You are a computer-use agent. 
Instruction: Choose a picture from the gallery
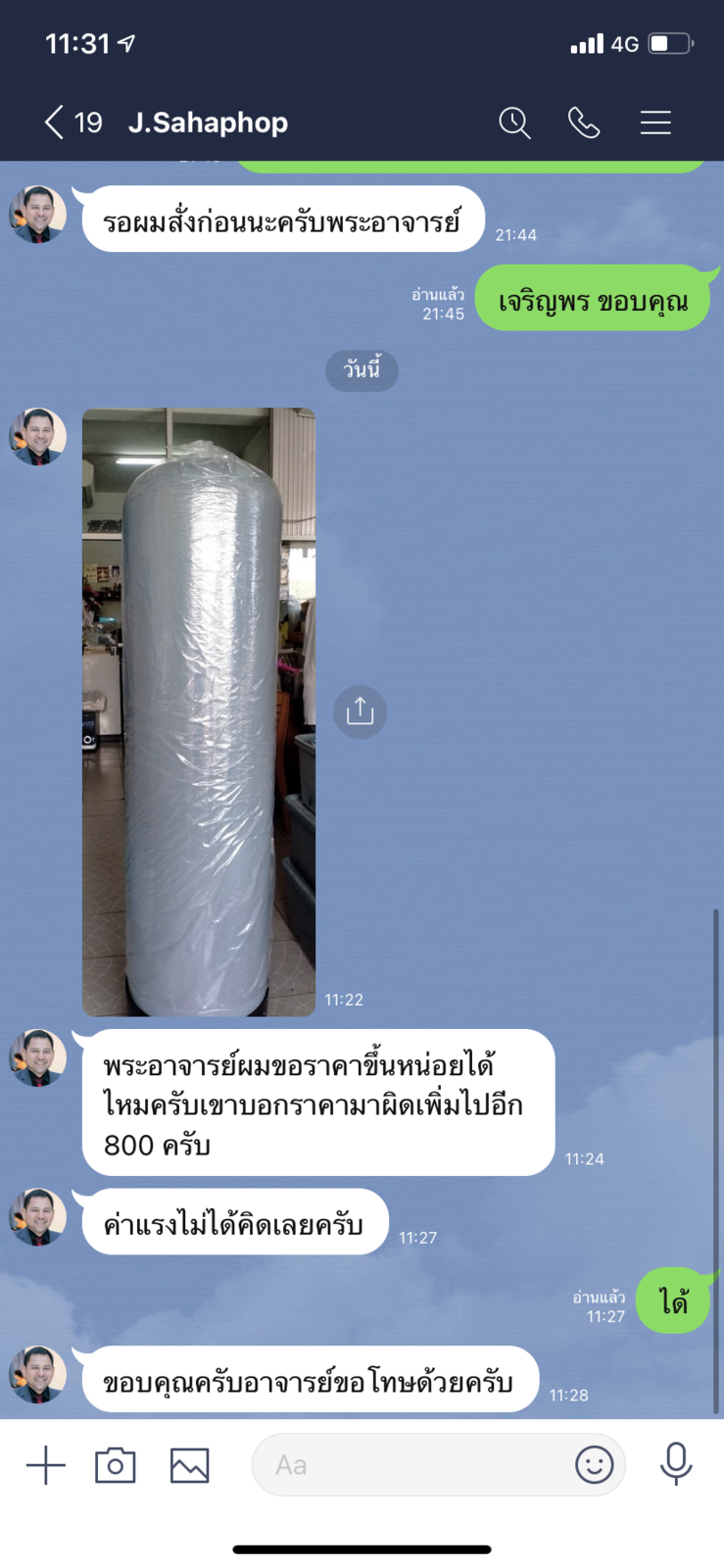point(189,1465)
